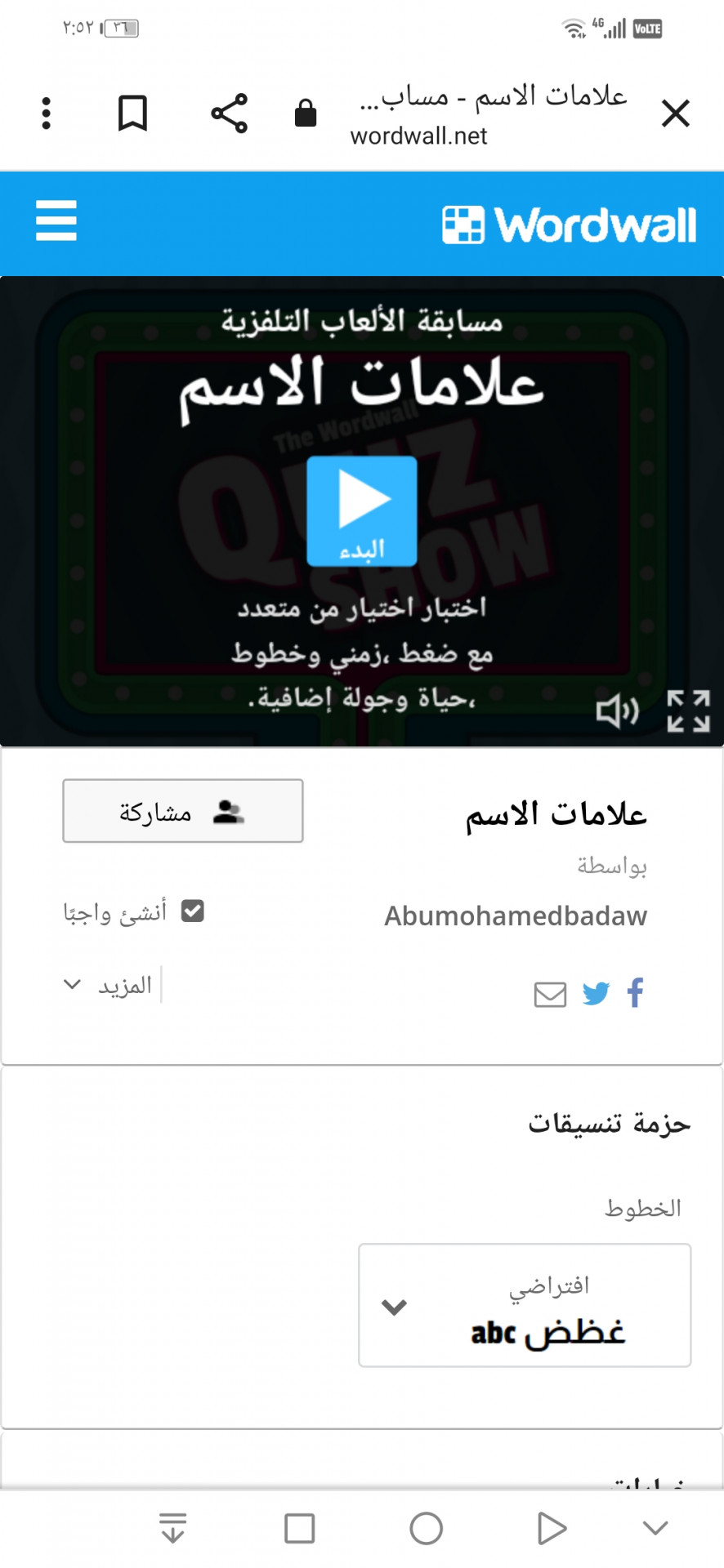
Task: Open the fonts dropdown set to افتراضي
Action: (x=525, y=1305)
